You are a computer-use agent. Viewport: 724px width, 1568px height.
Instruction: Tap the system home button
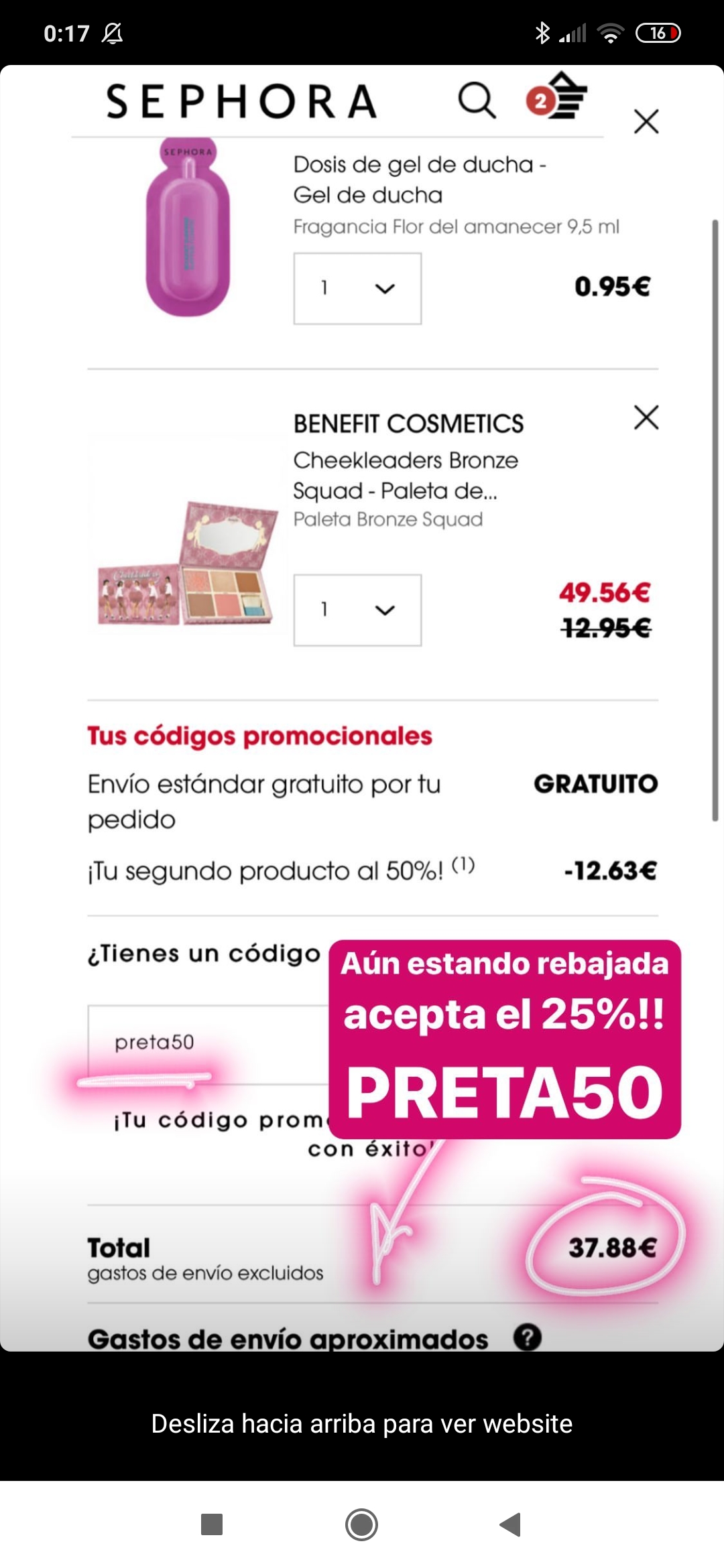pyautogui.click(x=361, y=1524)
